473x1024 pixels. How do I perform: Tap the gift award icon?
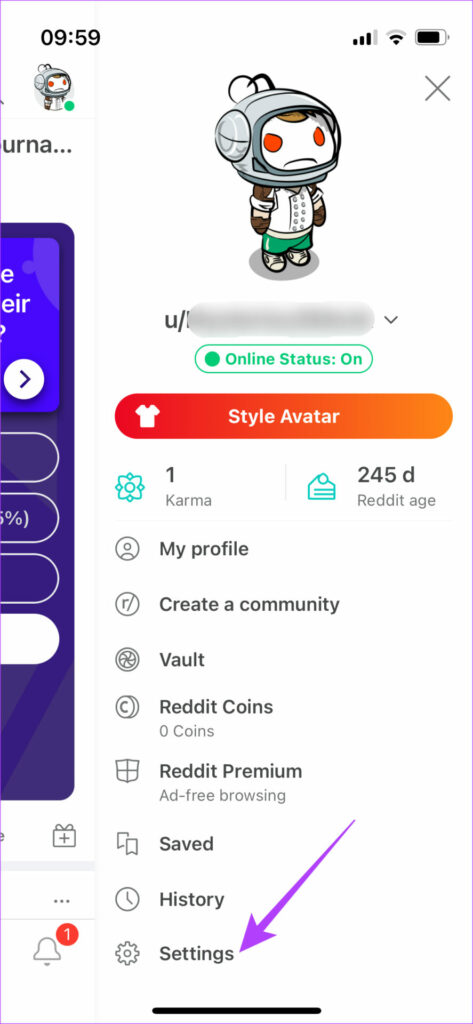[x=65, y=835]
